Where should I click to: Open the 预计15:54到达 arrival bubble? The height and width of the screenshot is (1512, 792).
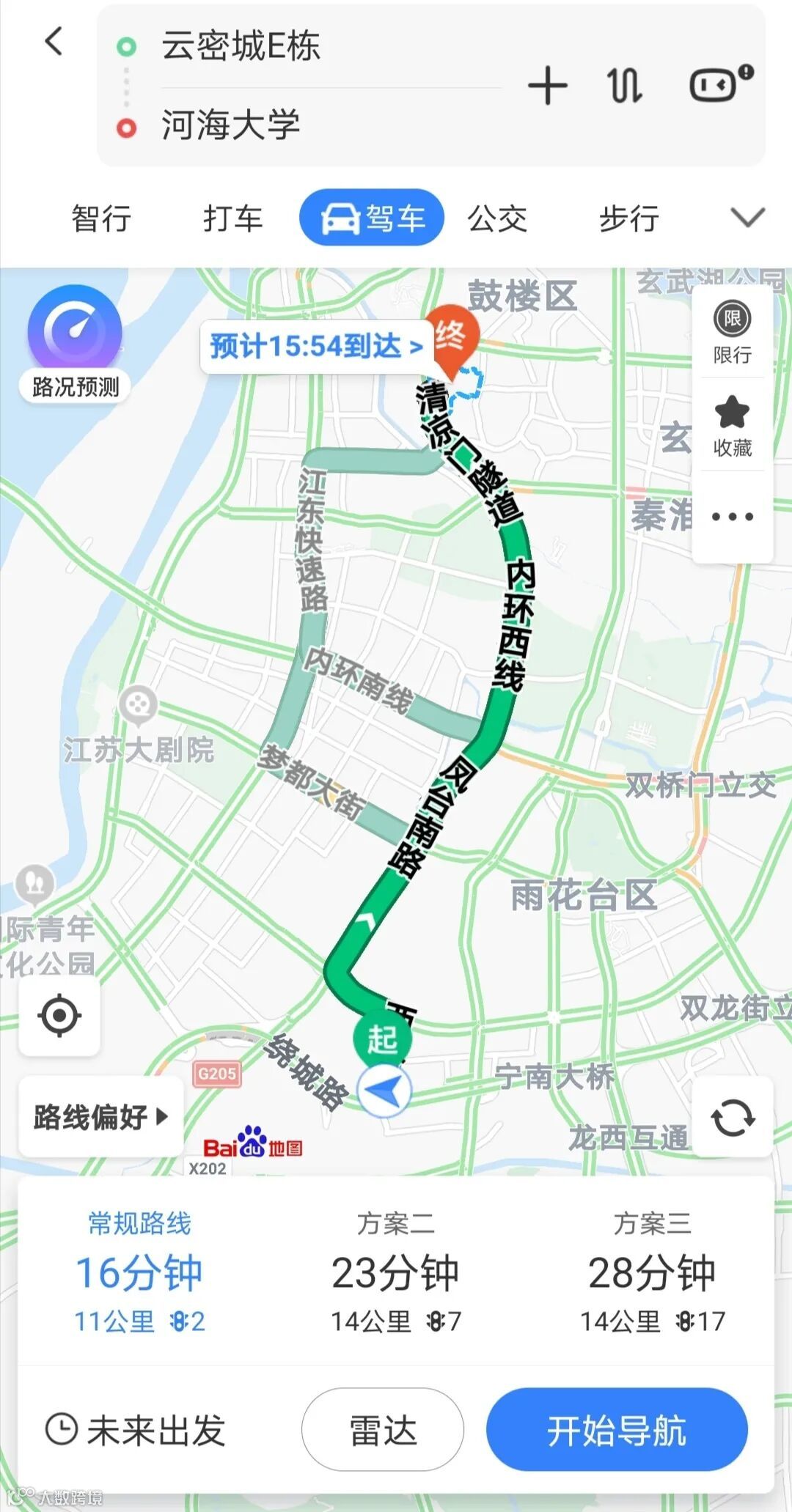click(x=316, y=347)
